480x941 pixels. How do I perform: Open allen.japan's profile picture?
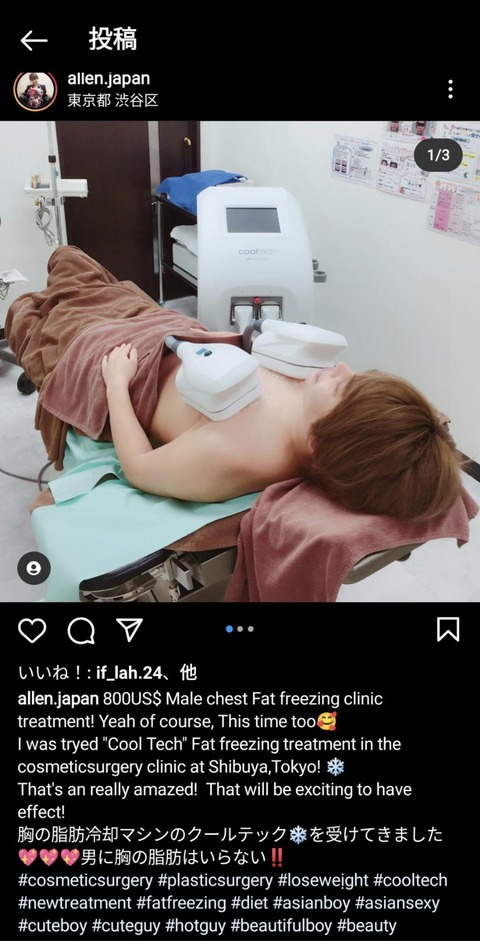[x=35, y=91]
